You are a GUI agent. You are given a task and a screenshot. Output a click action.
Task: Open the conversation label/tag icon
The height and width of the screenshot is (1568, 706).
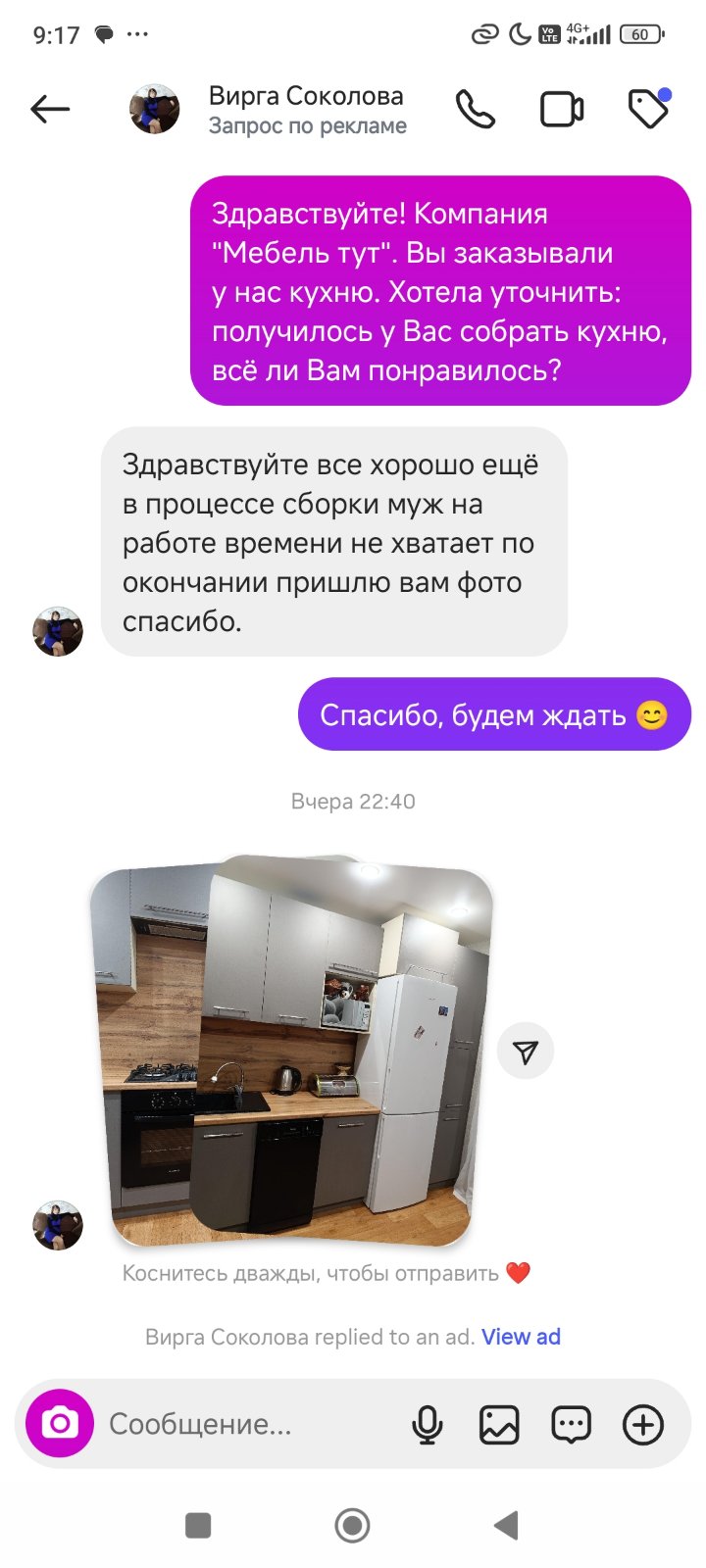tap(649, 109)
